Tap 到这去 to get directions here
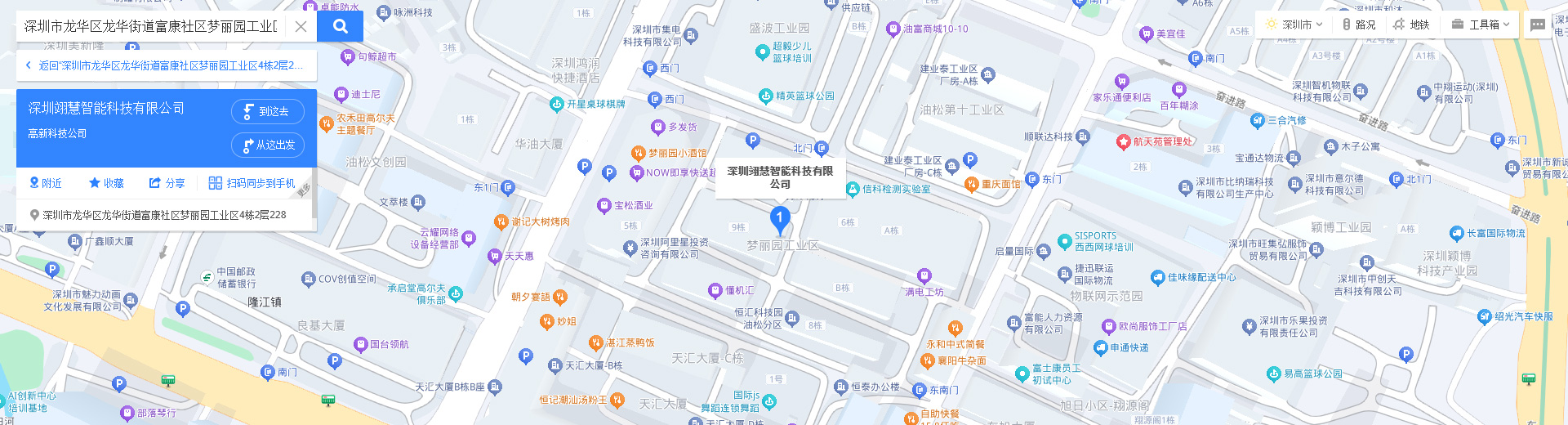Screen dimensions: 1568x425 [267, 111]
